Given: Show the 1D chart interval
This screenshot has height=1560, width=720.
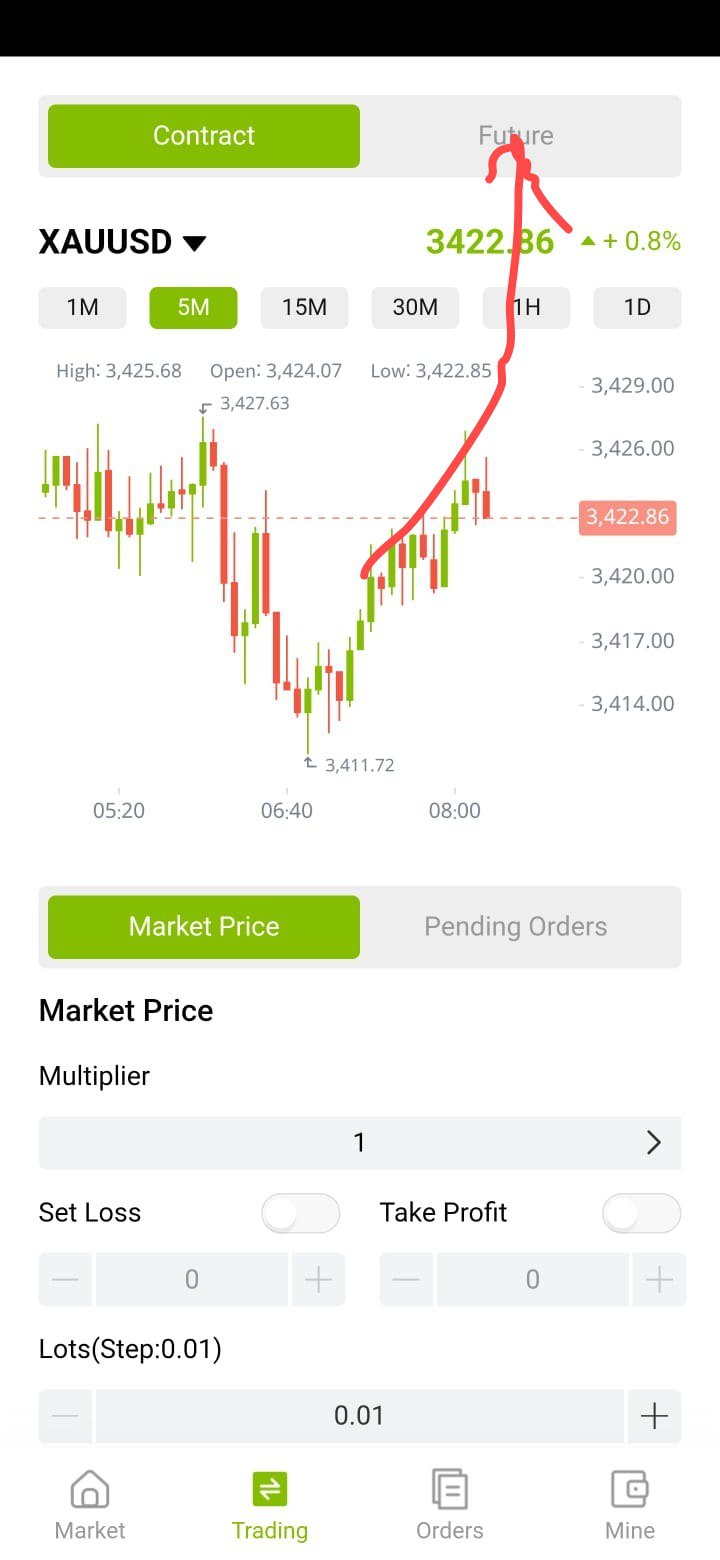Looking at the screenshot, I should (x=638, y=308).
